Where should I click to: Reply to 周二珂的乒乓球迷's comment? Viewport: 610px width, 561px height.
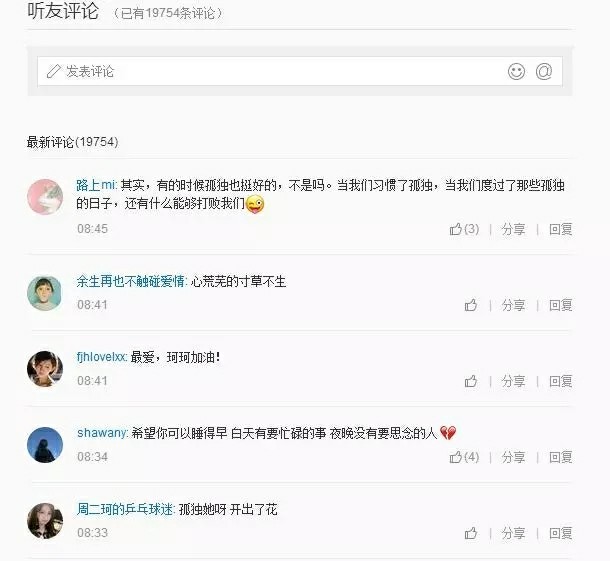560,533
